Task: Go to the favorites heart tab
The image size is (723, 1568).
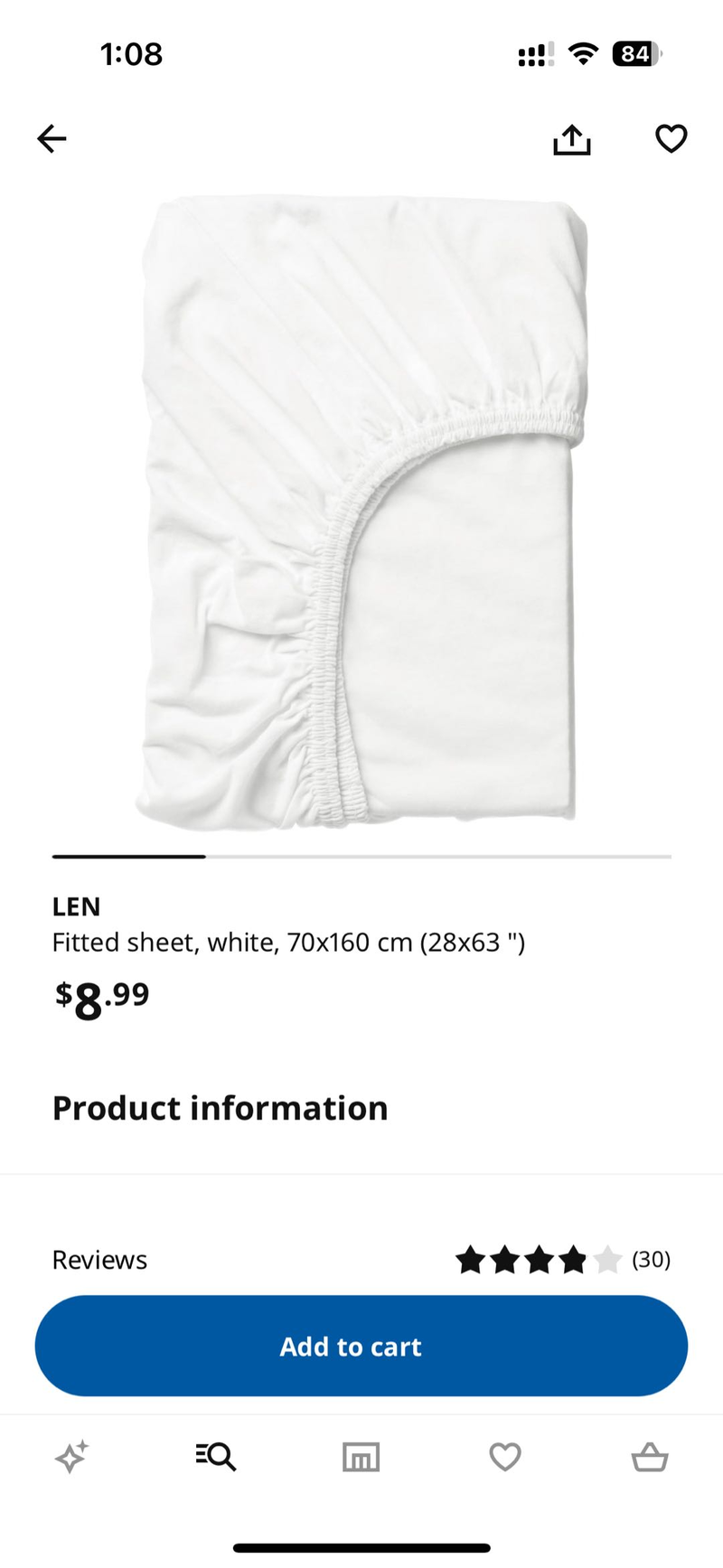Action: click(x=505, y=1457)
